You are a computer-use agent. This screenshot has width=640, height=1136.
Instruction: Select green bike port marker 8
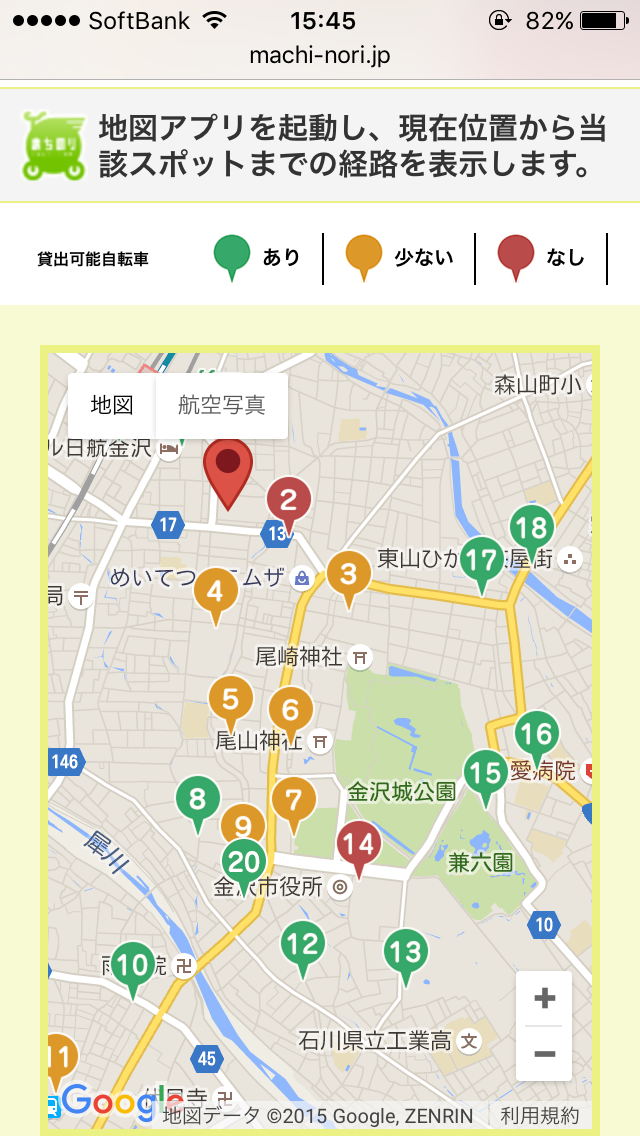[197, 805]
